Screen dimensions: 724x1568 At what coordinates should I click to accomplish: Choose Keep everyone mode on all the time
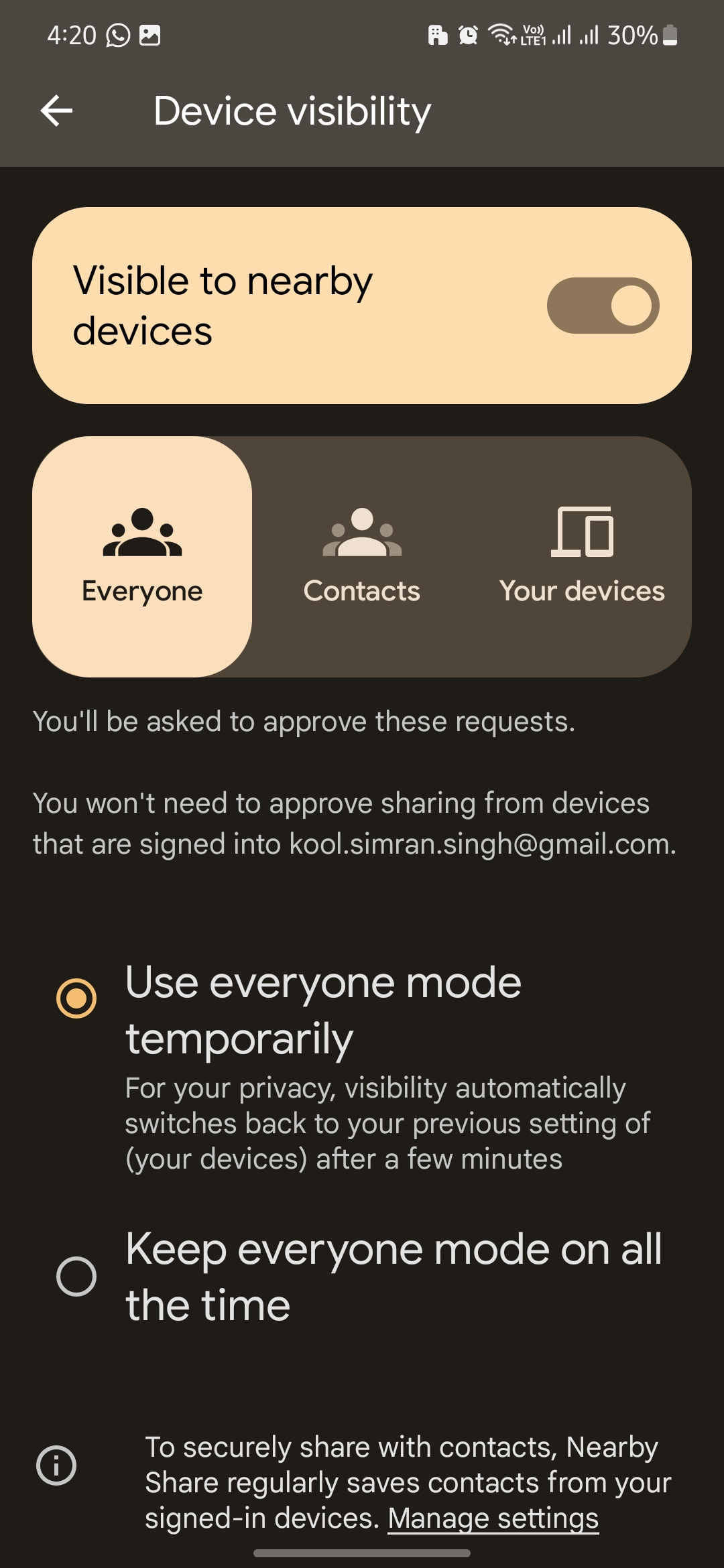[76, 1276]
